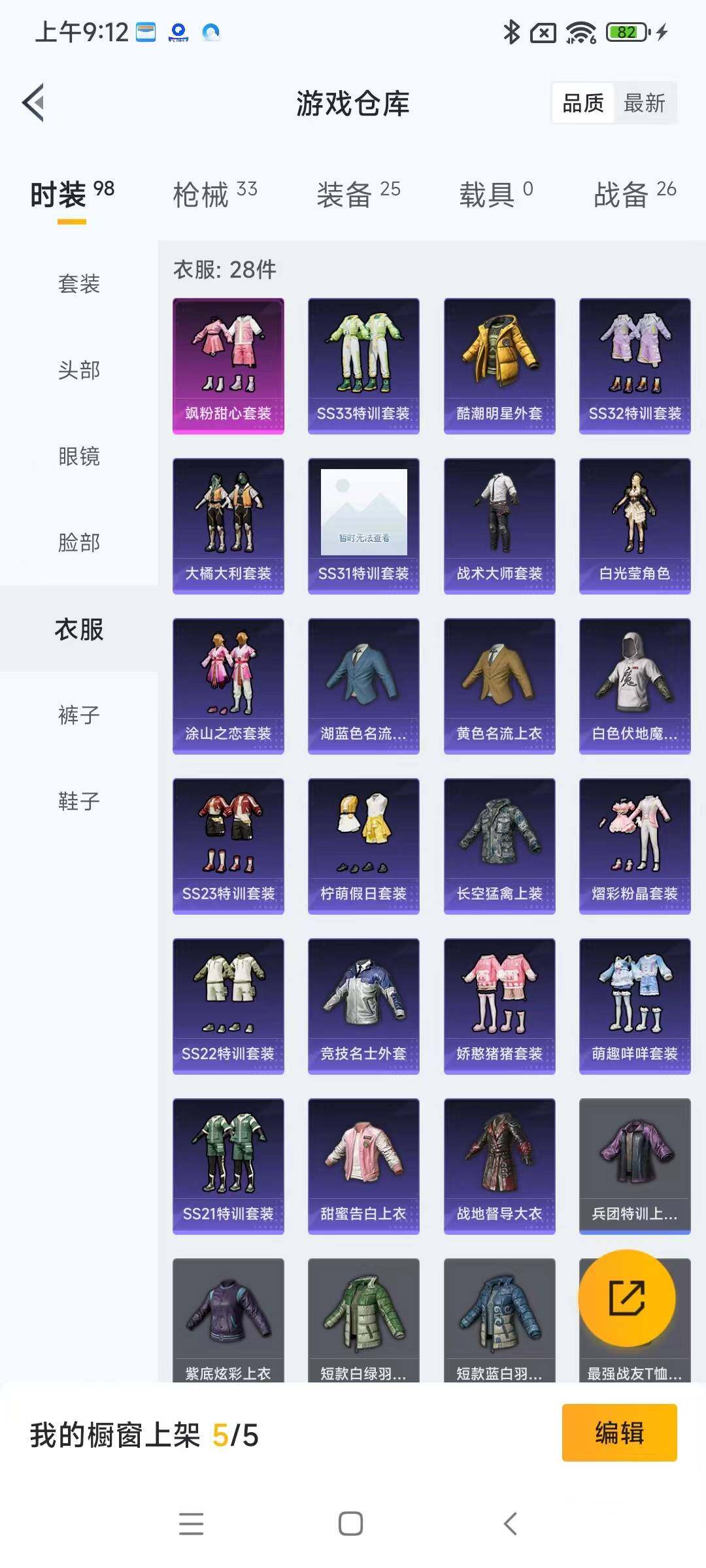Sort items by 品质

[583, 103]
